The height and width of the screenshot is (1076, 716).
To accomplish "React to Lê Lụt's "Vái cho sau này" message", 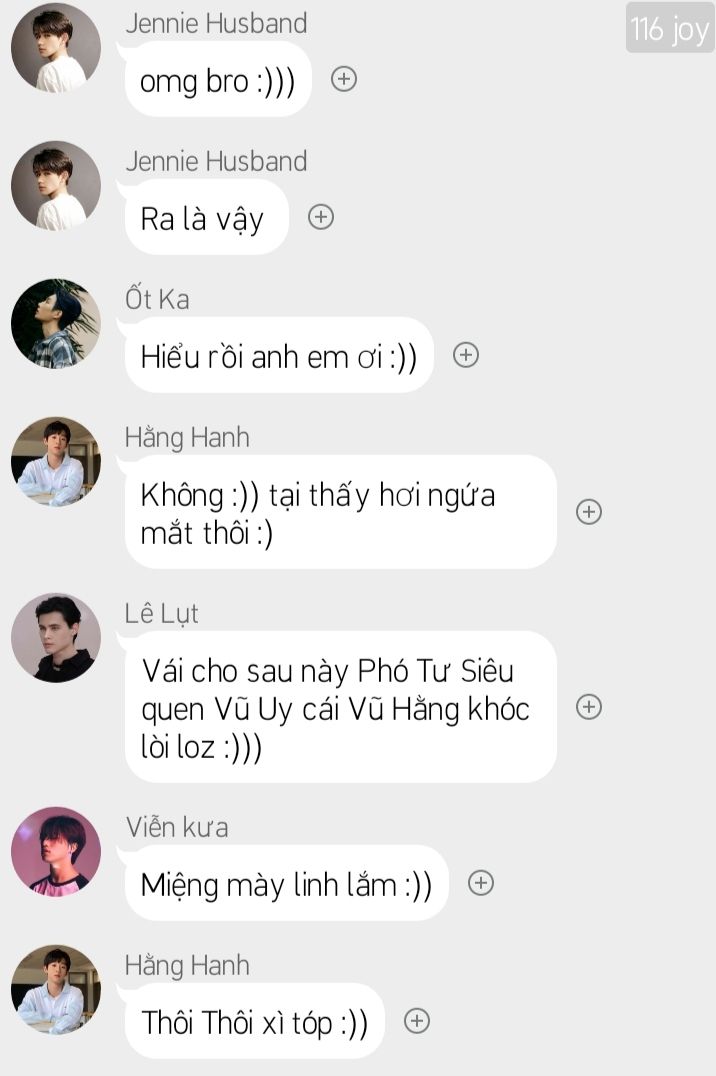I will (589, 707).
